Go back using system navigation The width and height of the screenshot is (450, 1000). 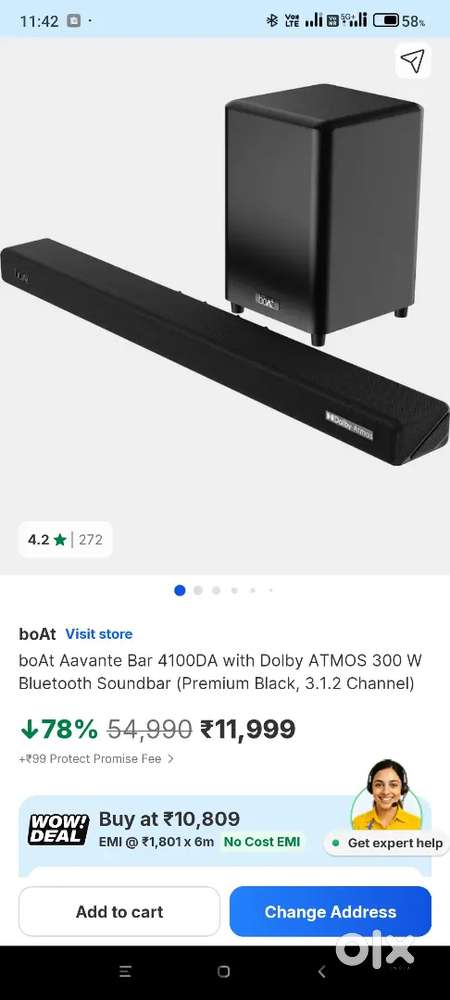[x=322, y=972]
